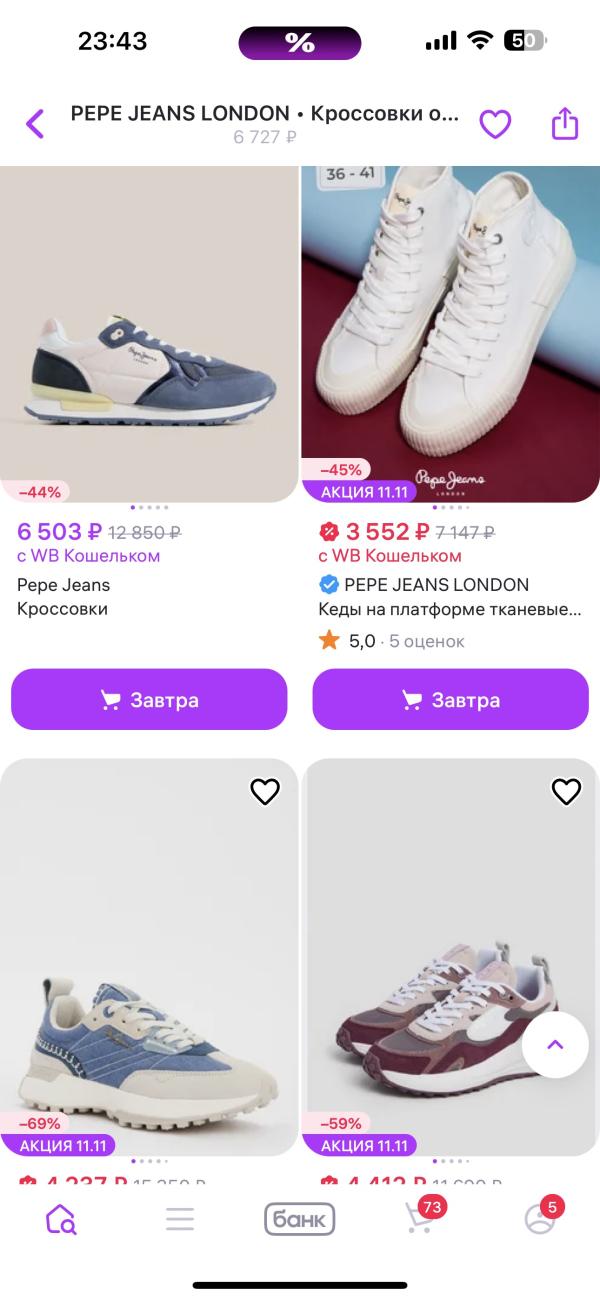Open the profile tab with 5 notifications

(540, 1219)
